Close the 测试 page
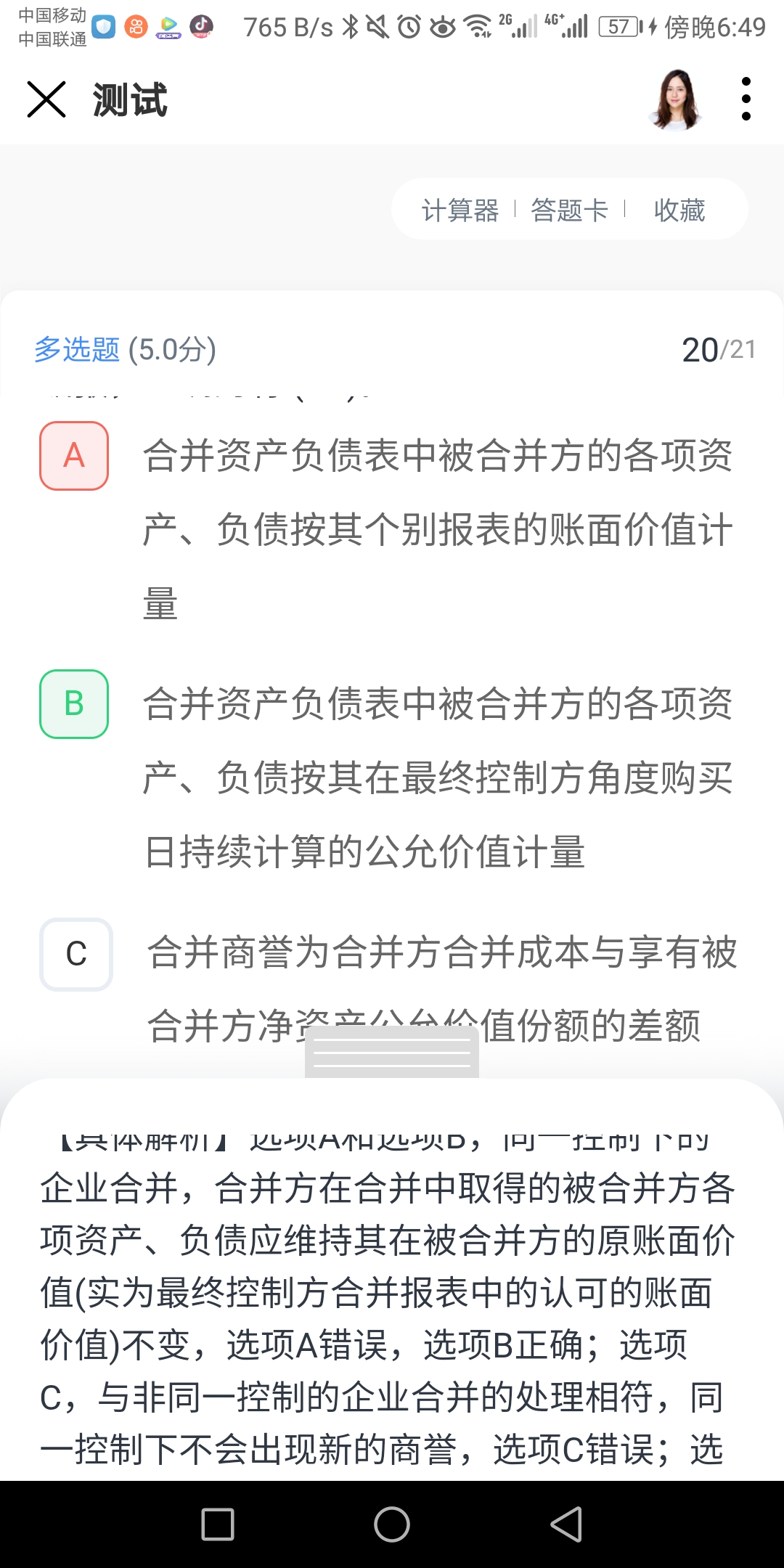The image size is (784, 1568). coord(46,99)
